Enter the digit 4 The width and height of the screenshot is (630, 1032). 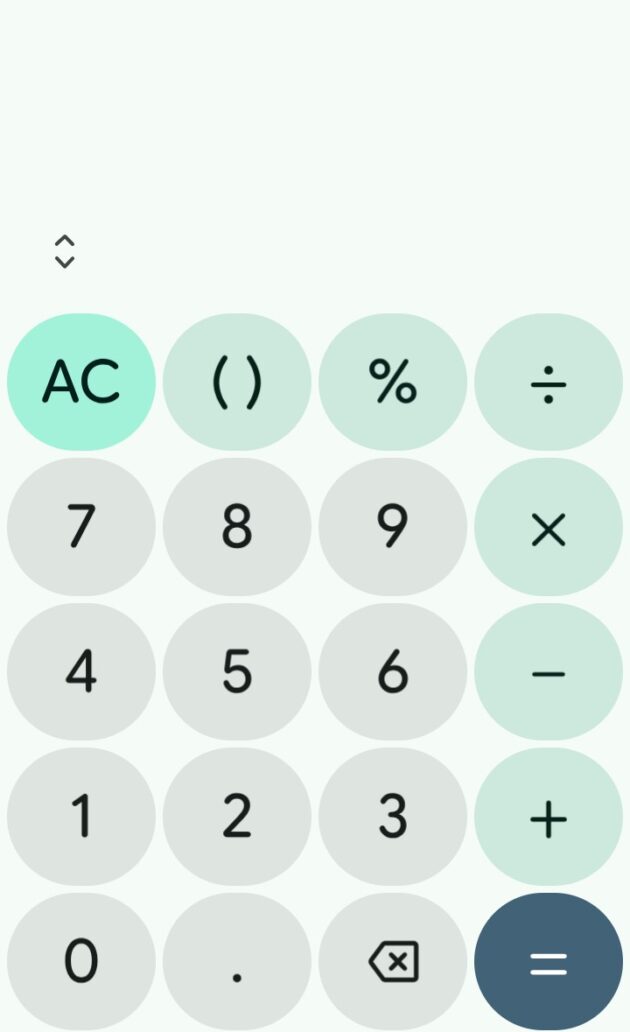coord(81,671)
